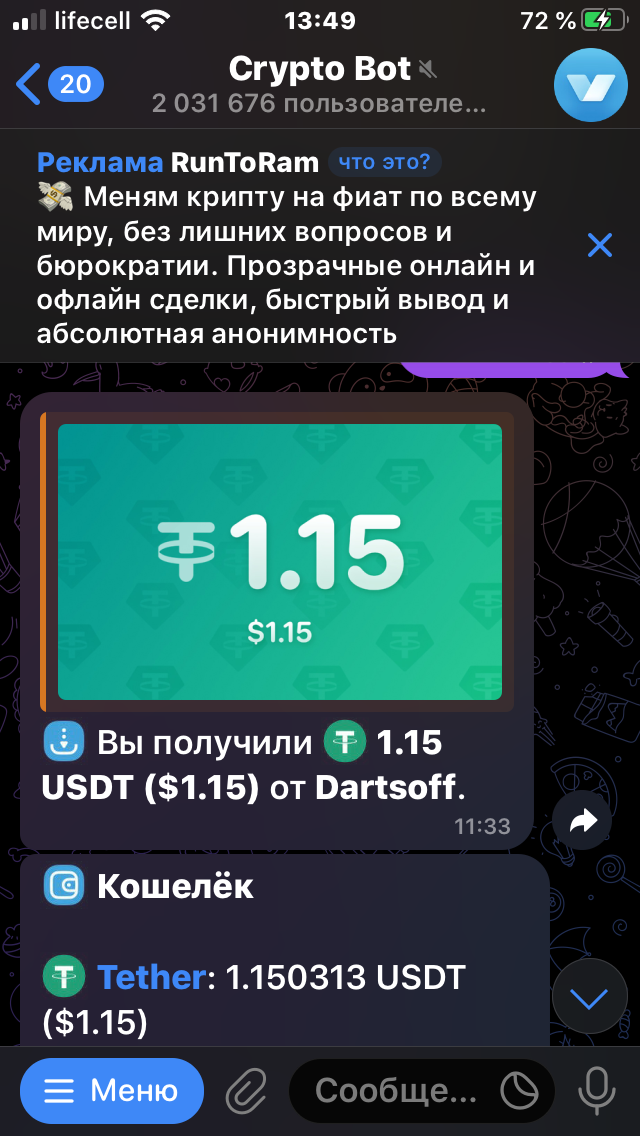Open the Crypto Bot chat info header
This screenshot has width=640, height=1136.
click(320, 85)
